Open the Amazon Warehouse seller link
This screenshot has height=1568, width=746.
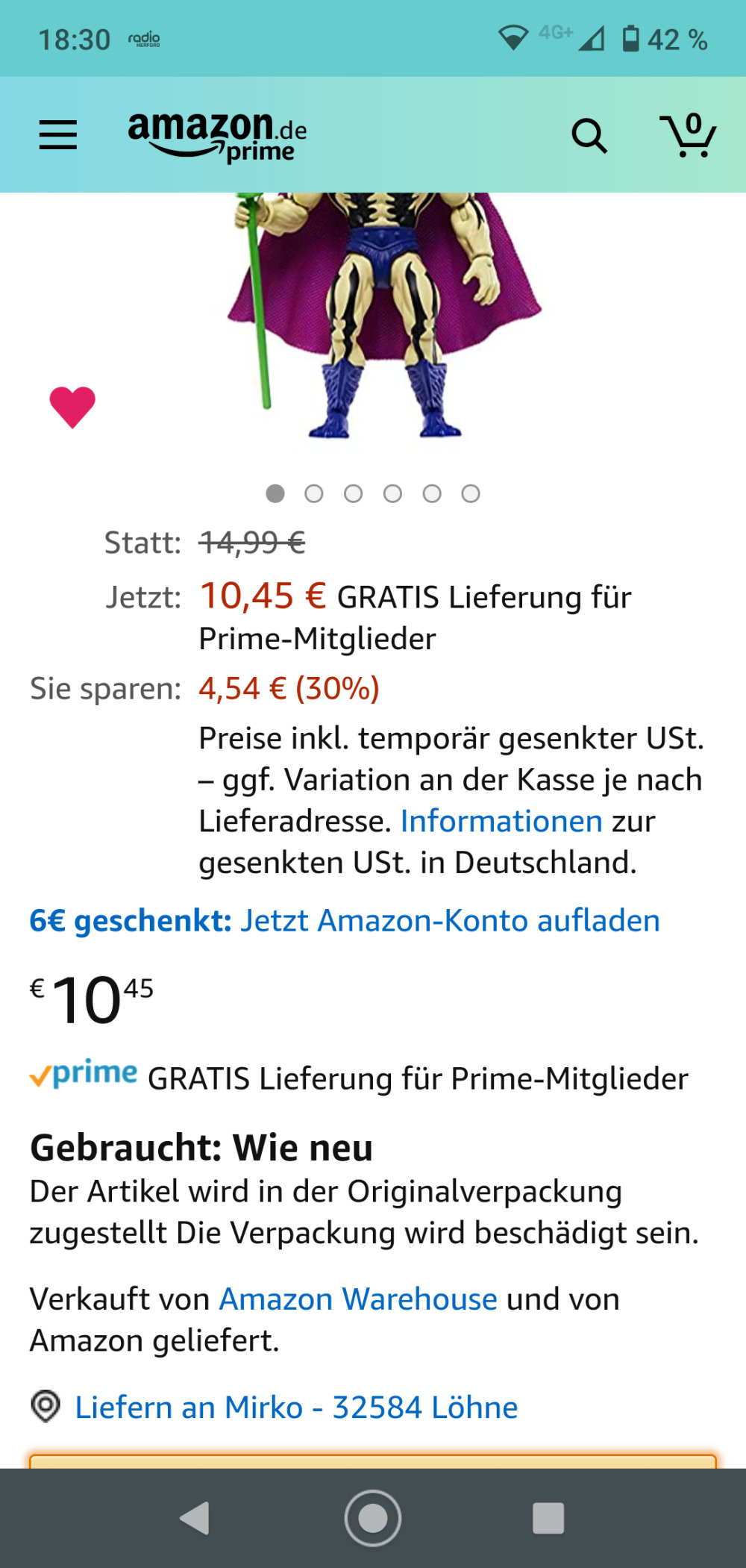point(357,1299)
